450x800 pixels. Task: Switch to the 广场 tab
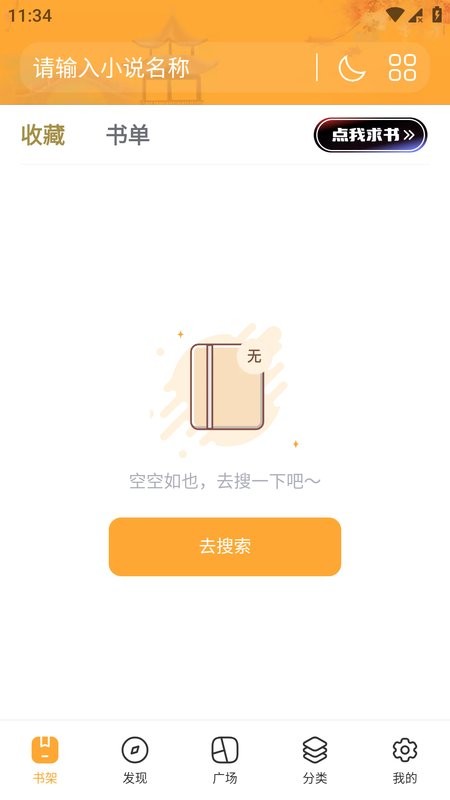[225, 760]
